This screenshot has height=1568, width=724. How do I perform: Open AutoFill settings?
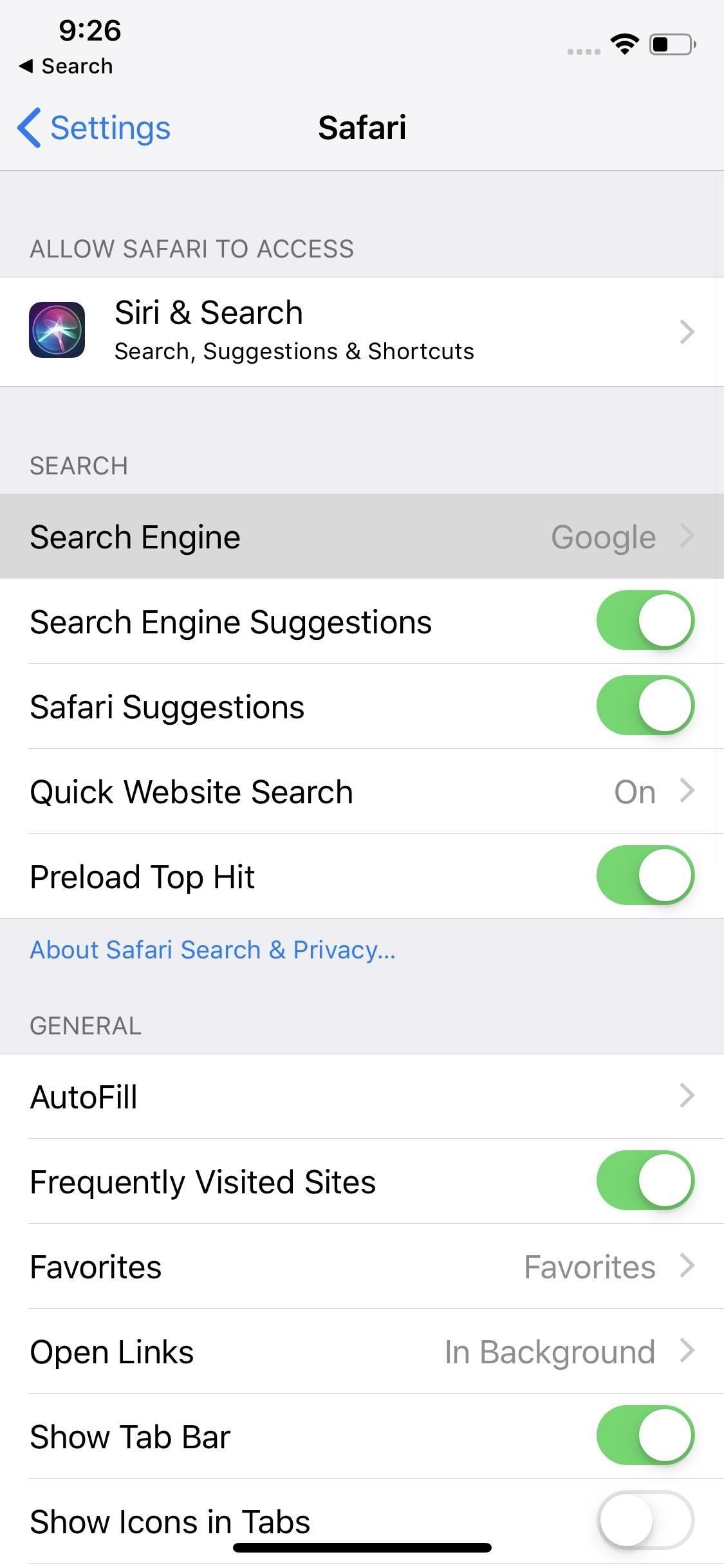[x=362, y=1097]
